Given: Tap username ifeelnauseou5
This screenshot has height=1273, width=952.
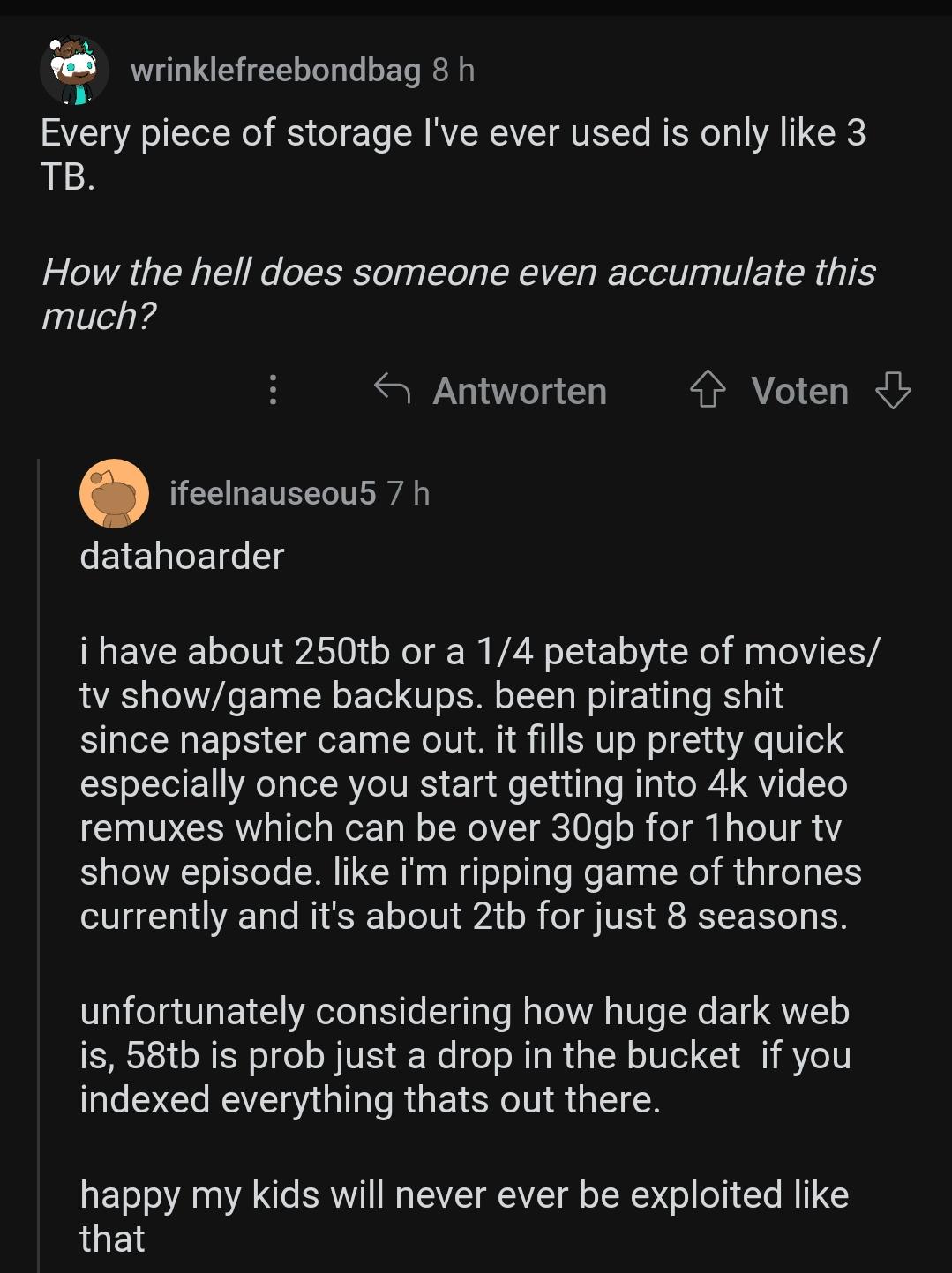Looking at the screenshot, I should pyautogui.click(x=273, y=493).
